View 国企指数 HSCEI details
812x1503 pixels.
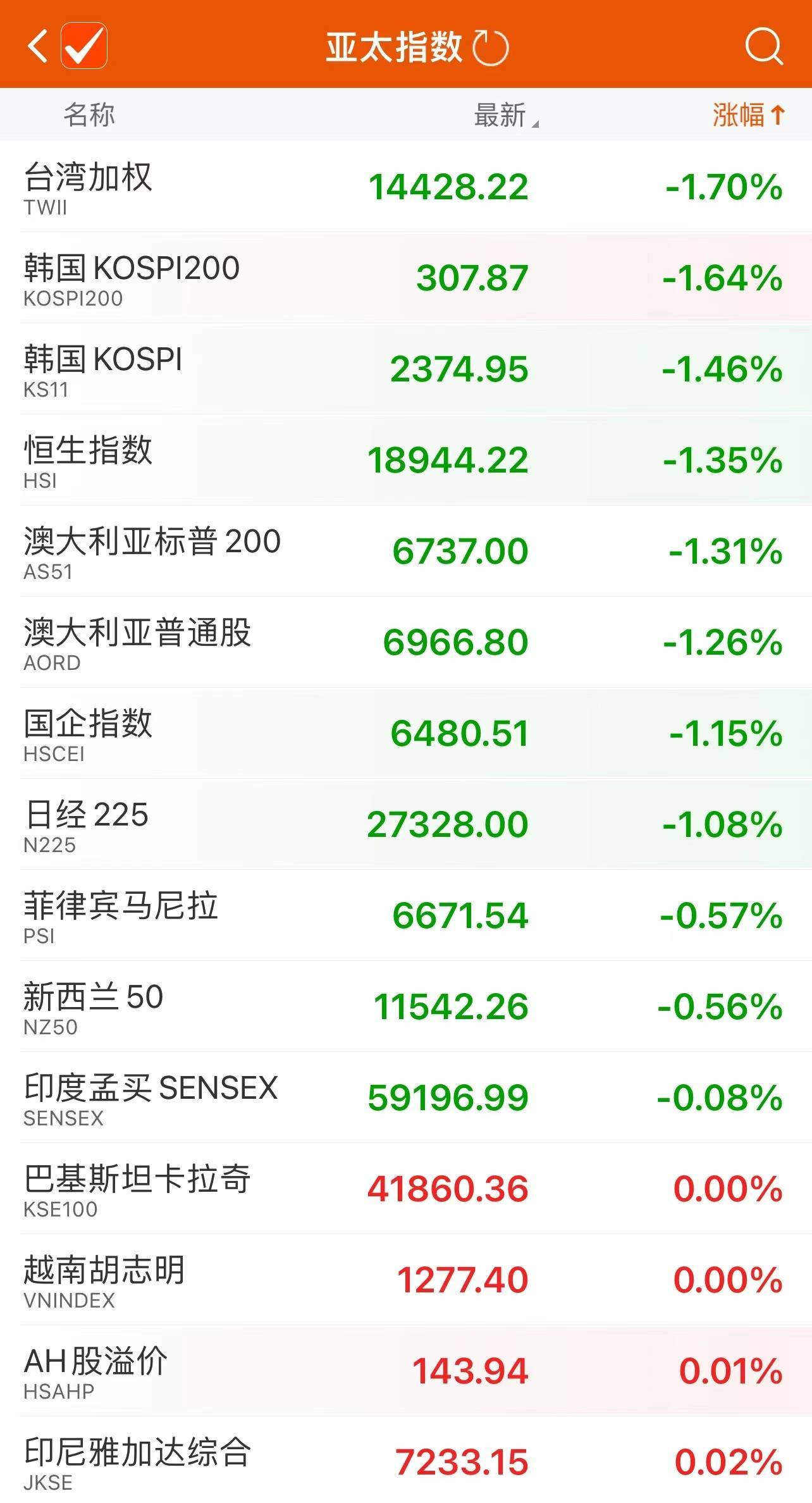406,734
